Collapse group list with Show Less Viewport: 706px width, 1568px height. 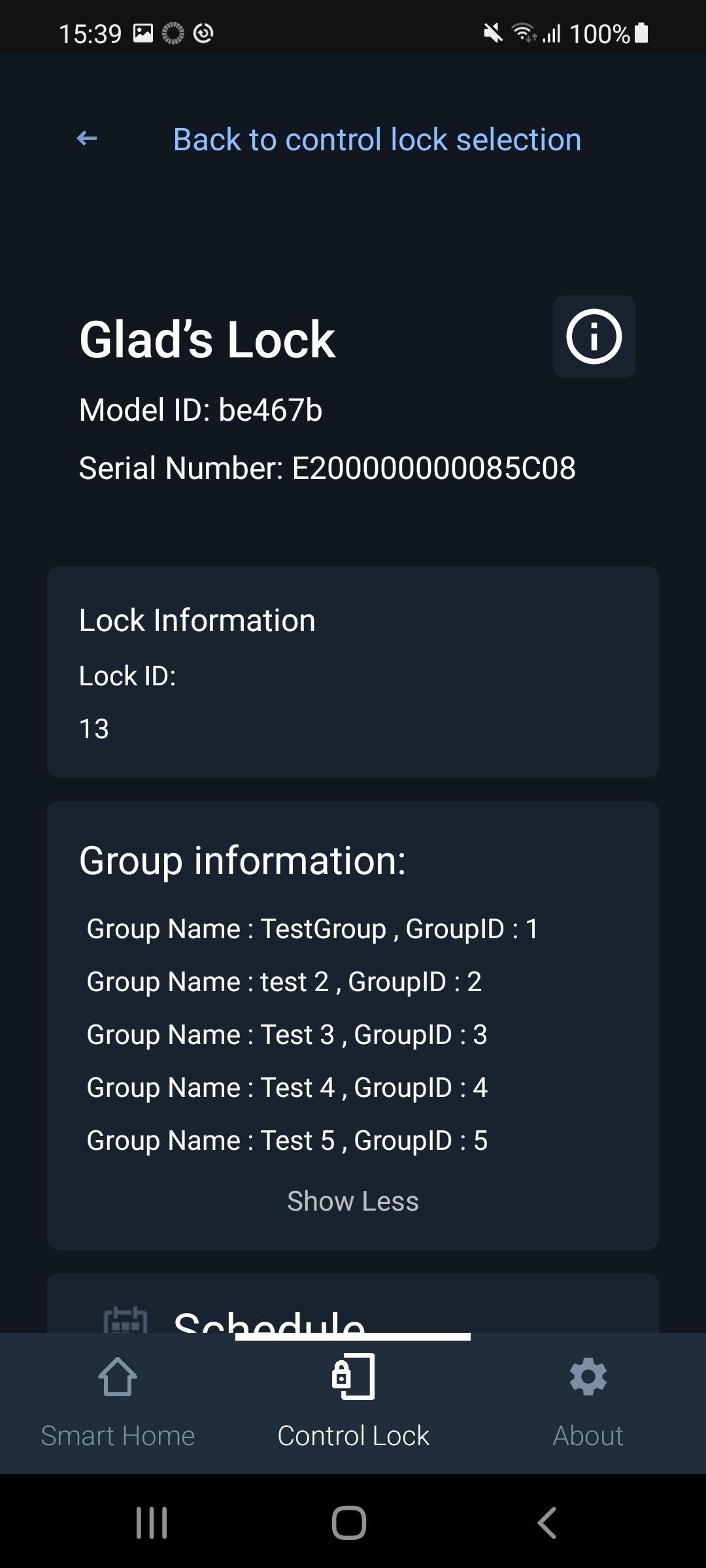pyautogui.click(x=353, y=1201)
